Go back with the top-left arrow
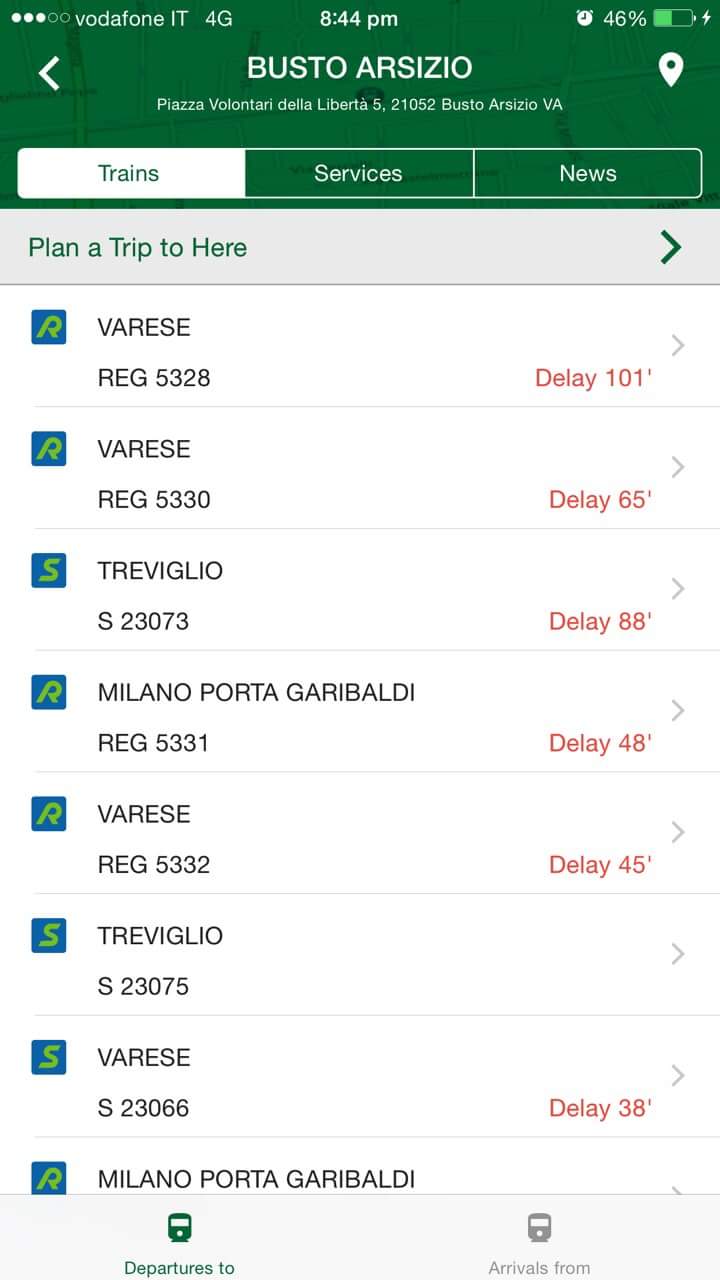 click(x=49, y=73)
